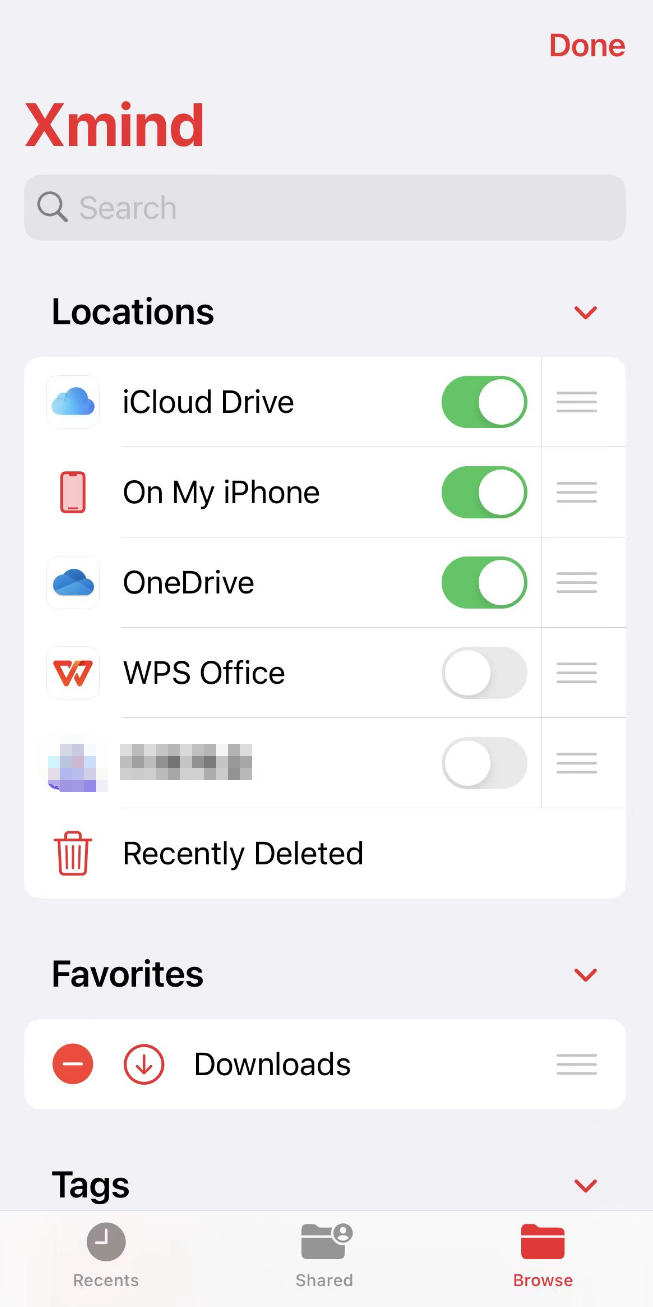Collapse the Favorites section
The image size is (653, 1307).
pos(586,975)
